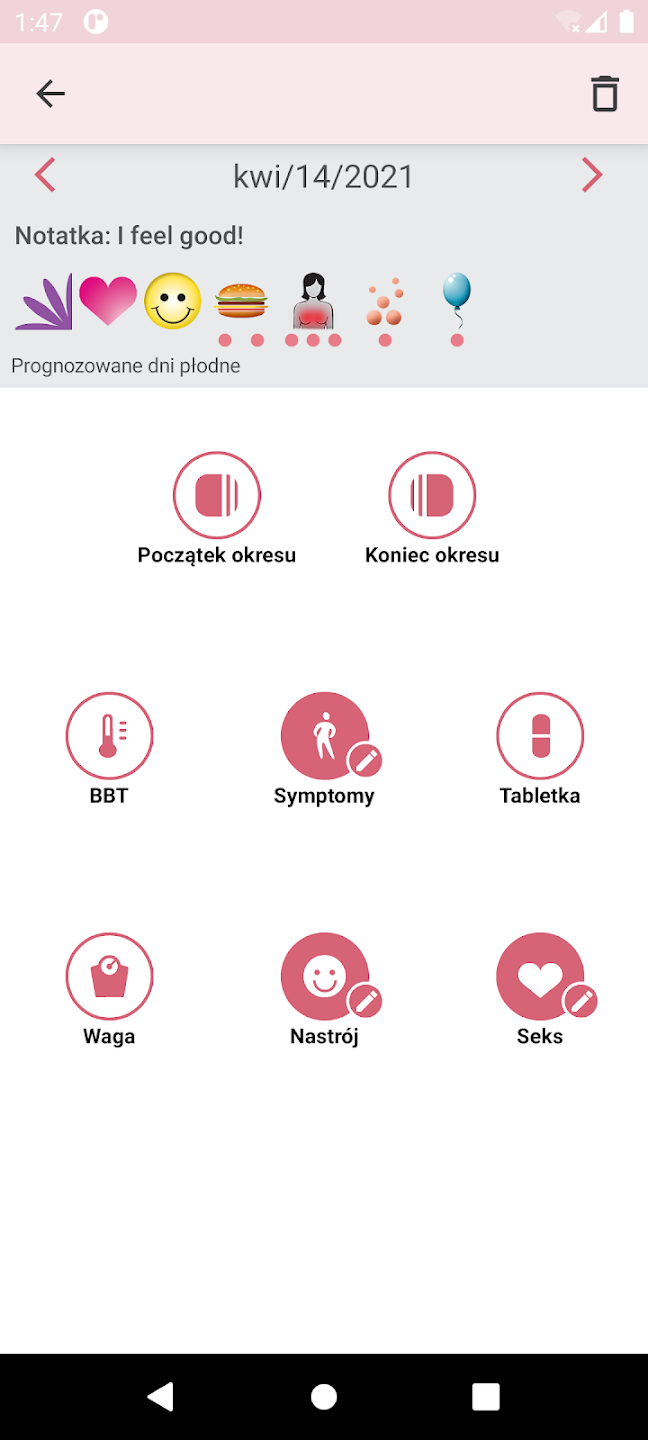Go to the previous day
Screen dimensions: 648x1440
click(45, 176)
